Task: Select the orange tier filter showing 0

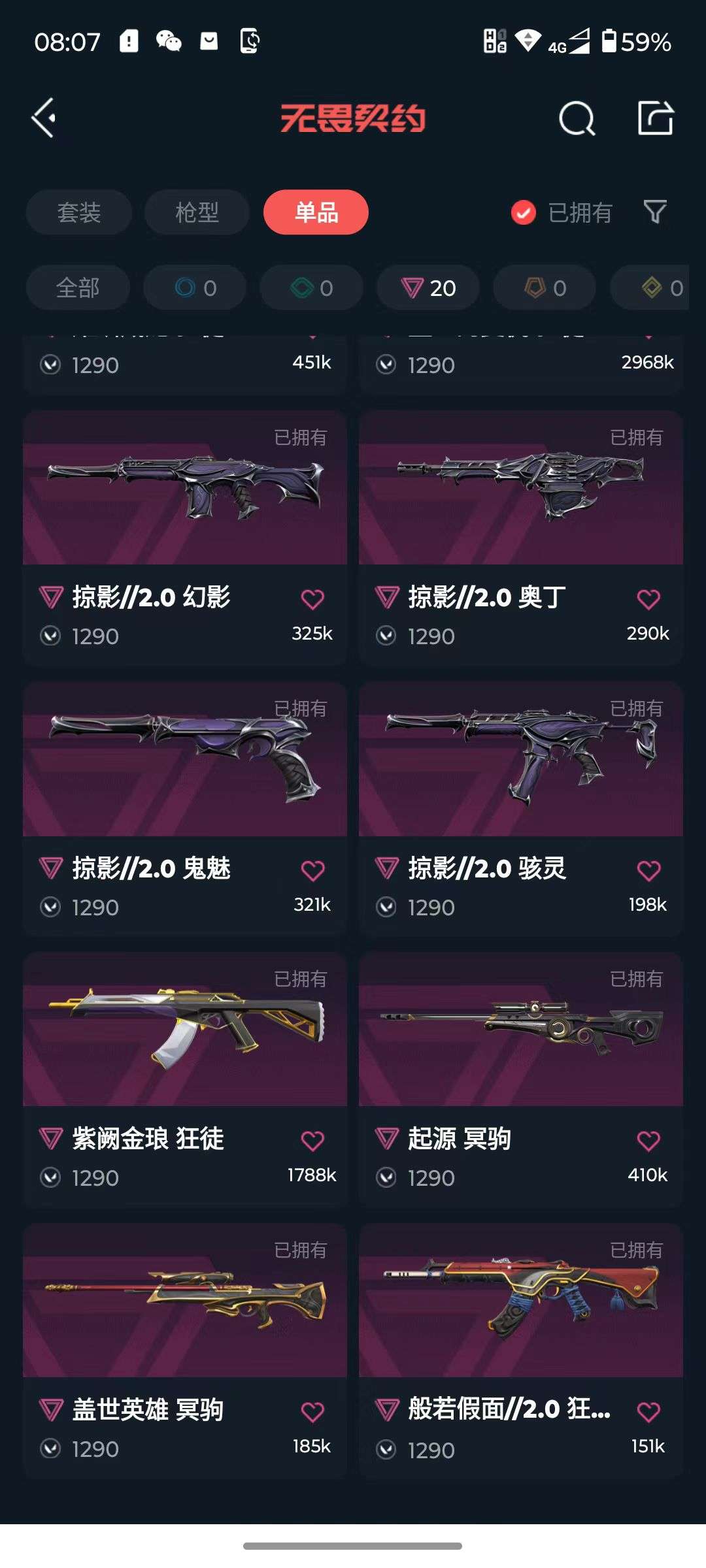Action: 543,287
